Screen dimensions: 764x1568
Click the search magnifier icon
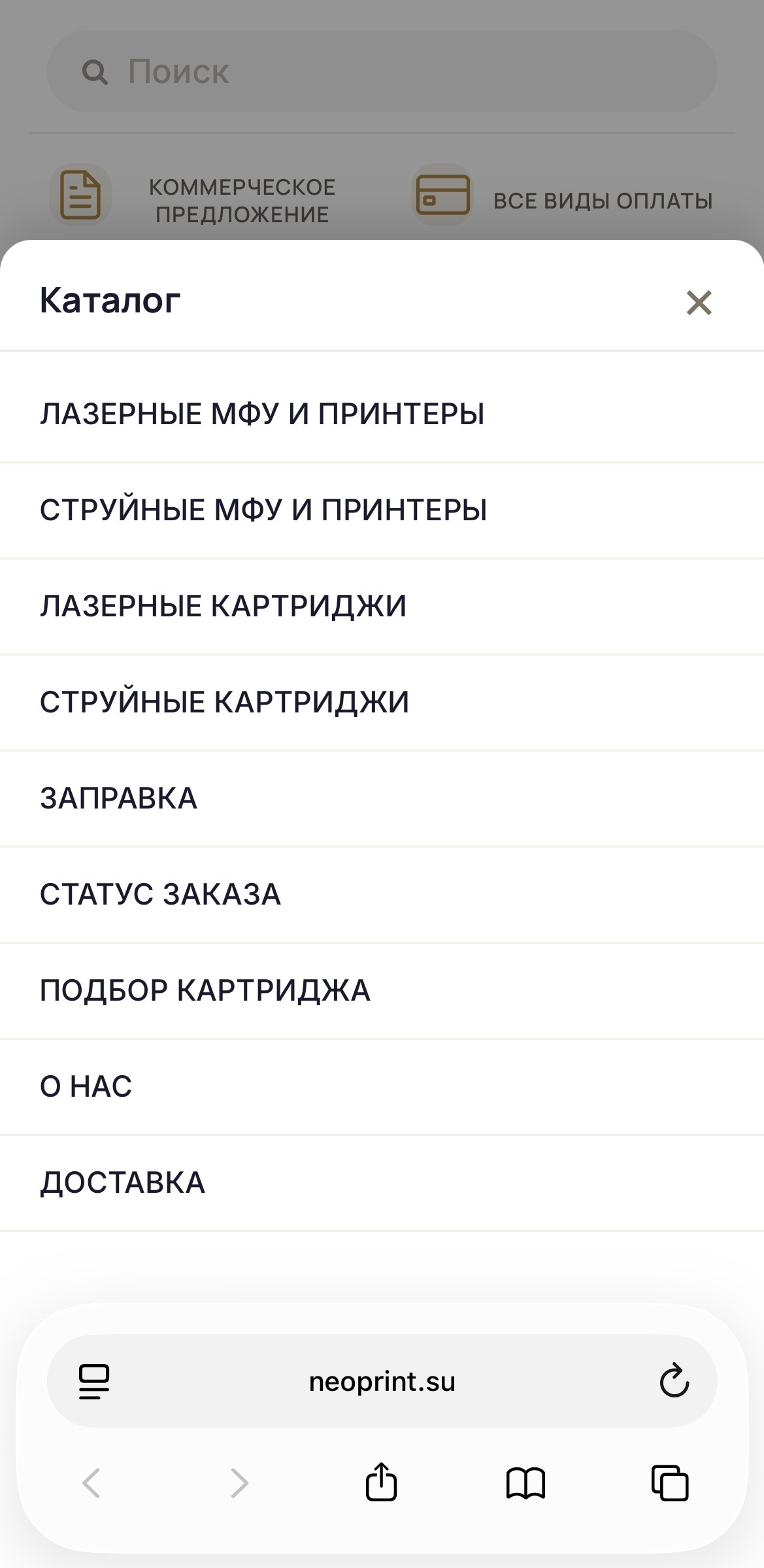point(97,72)
